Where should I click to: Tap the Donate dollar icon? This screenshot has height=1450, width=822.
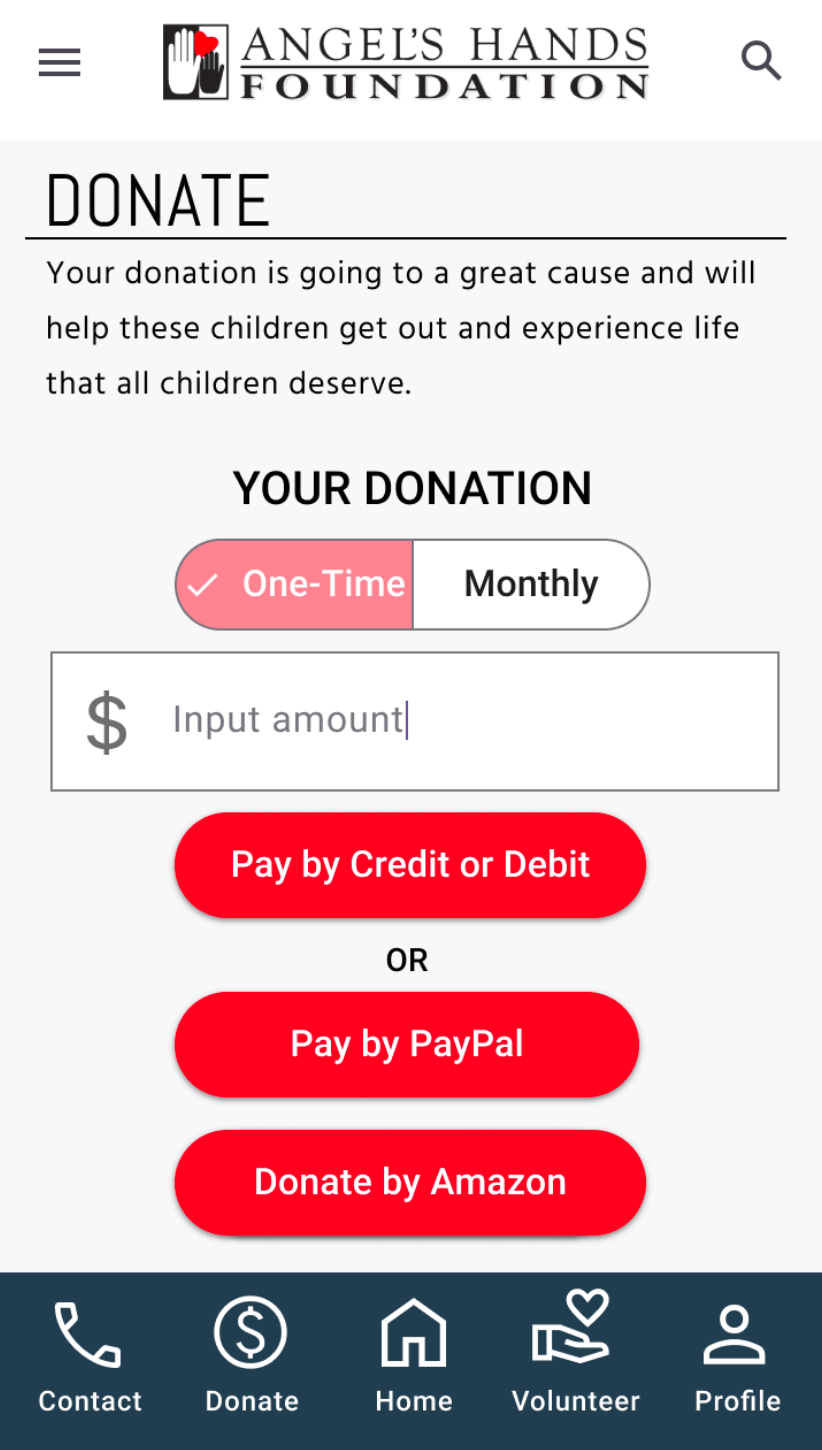coord(251,1332)
